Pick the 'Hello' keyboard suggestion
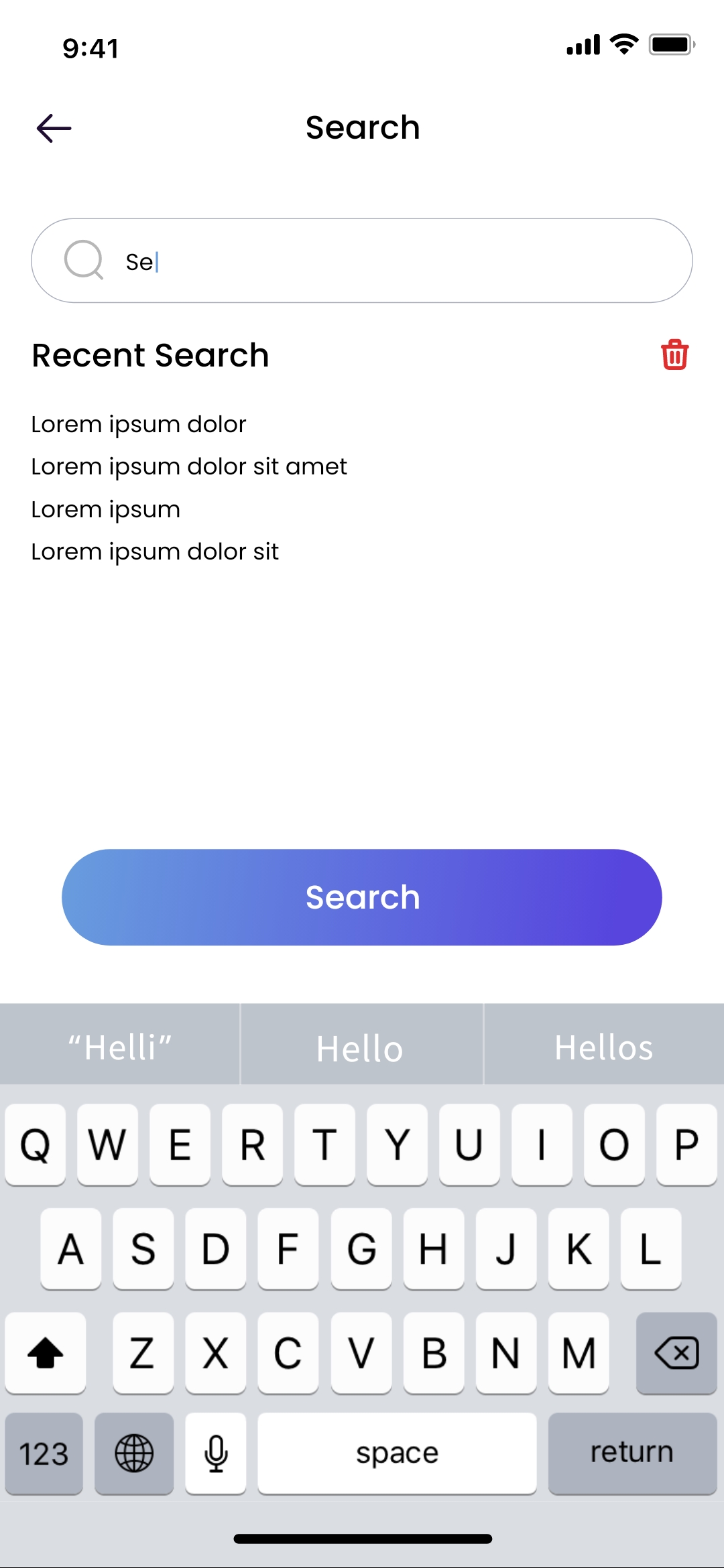Screen dimensions: 724x1568 click(361, 1047)
